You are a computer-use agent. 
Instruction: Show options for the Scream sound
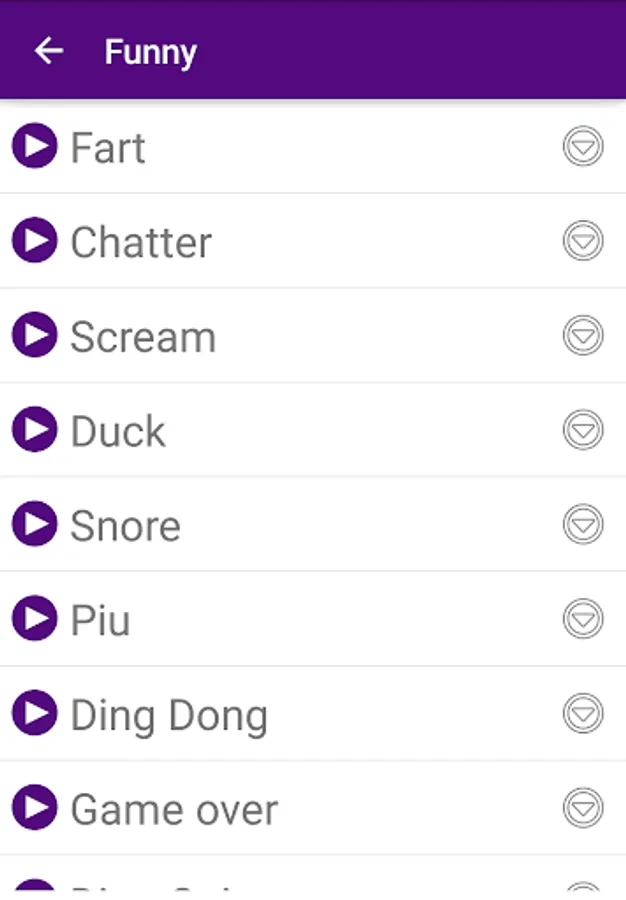583,336
